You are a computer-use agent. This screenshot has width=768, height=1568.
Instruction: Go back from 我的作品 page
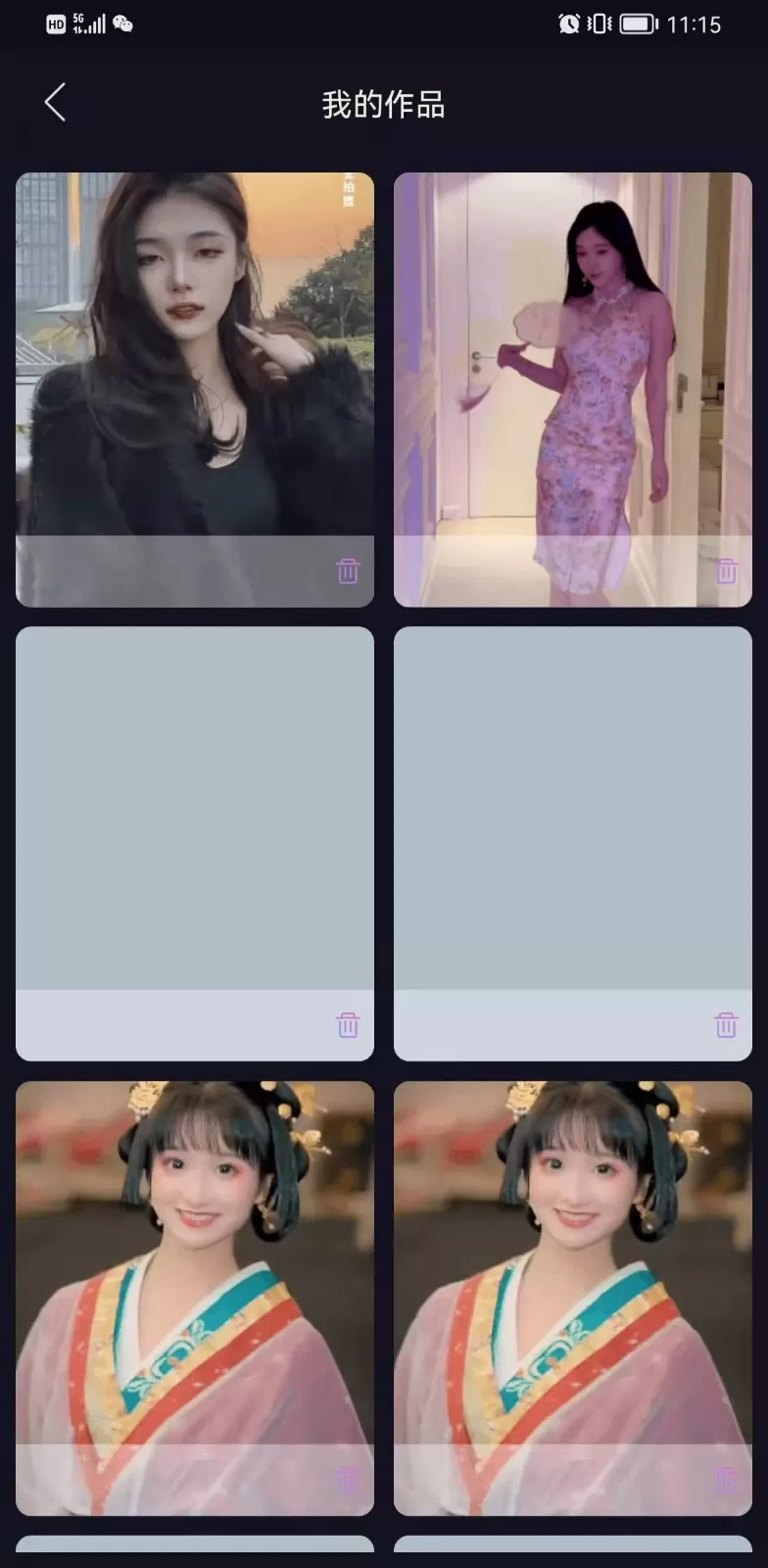[55, 102]
